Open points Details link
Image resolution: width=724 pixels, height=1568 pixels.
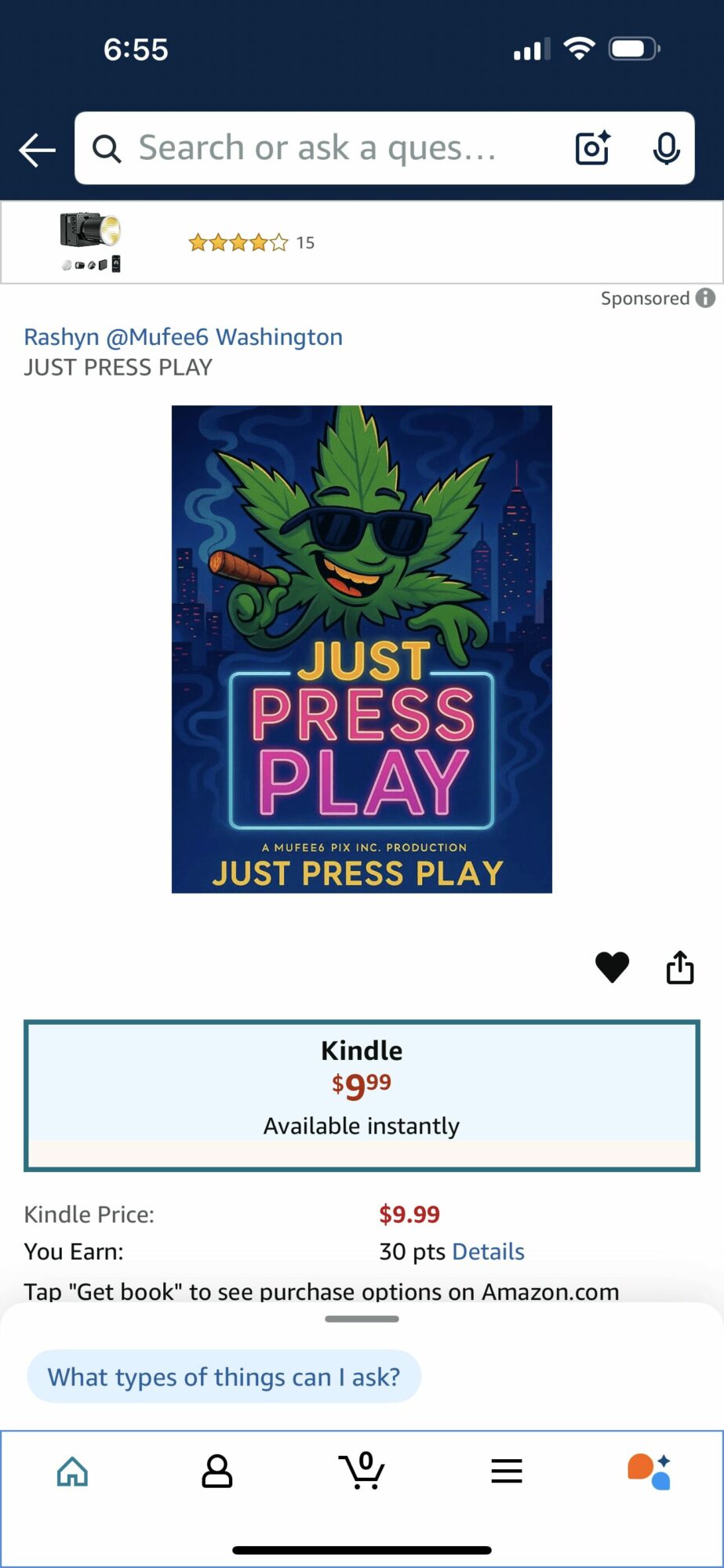click(488, 1251)
